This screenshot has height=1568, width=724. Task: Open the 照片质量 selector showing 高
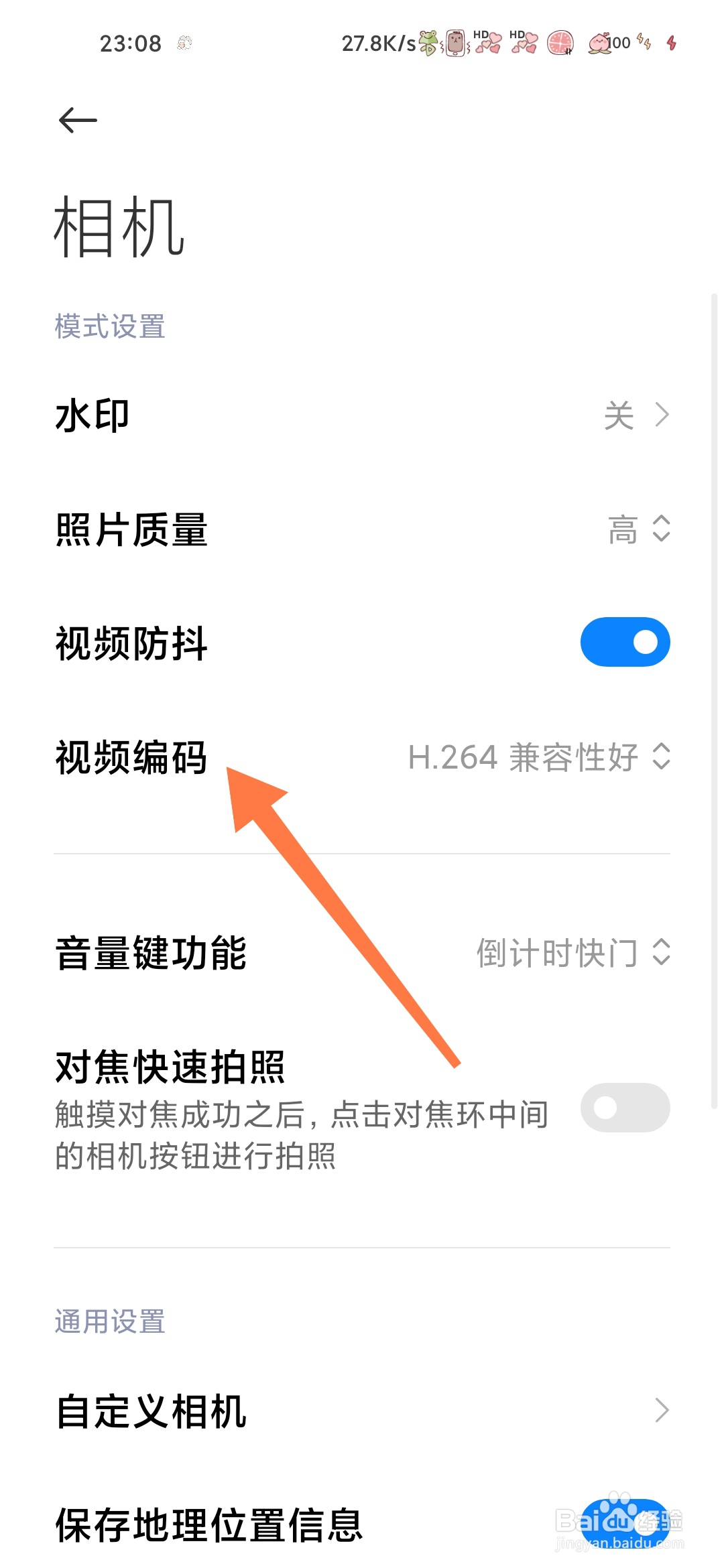click(x=637, y=530)
